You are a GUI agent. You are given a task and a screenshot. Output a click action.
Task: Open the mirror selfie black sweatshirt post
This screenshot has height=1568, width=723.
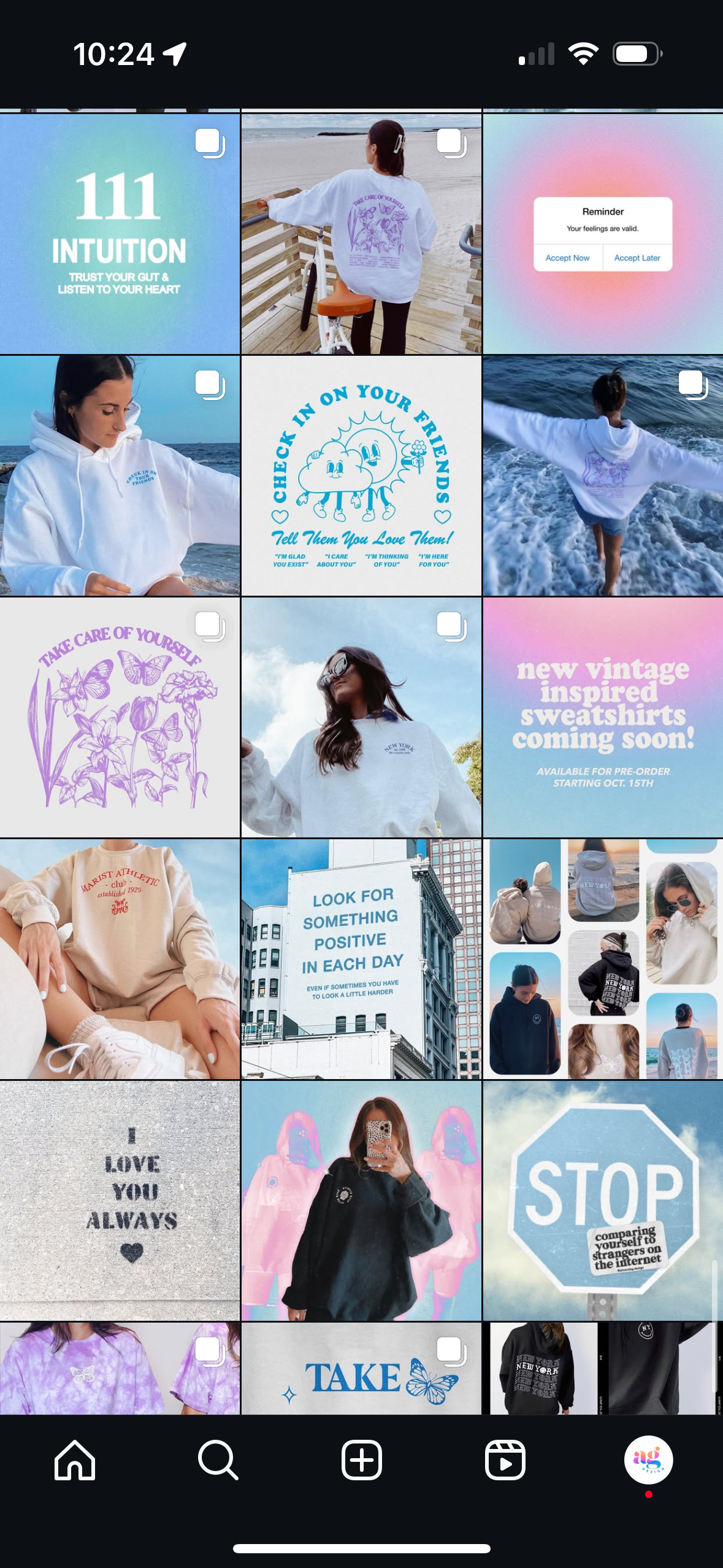click(x=361, y=1201)
